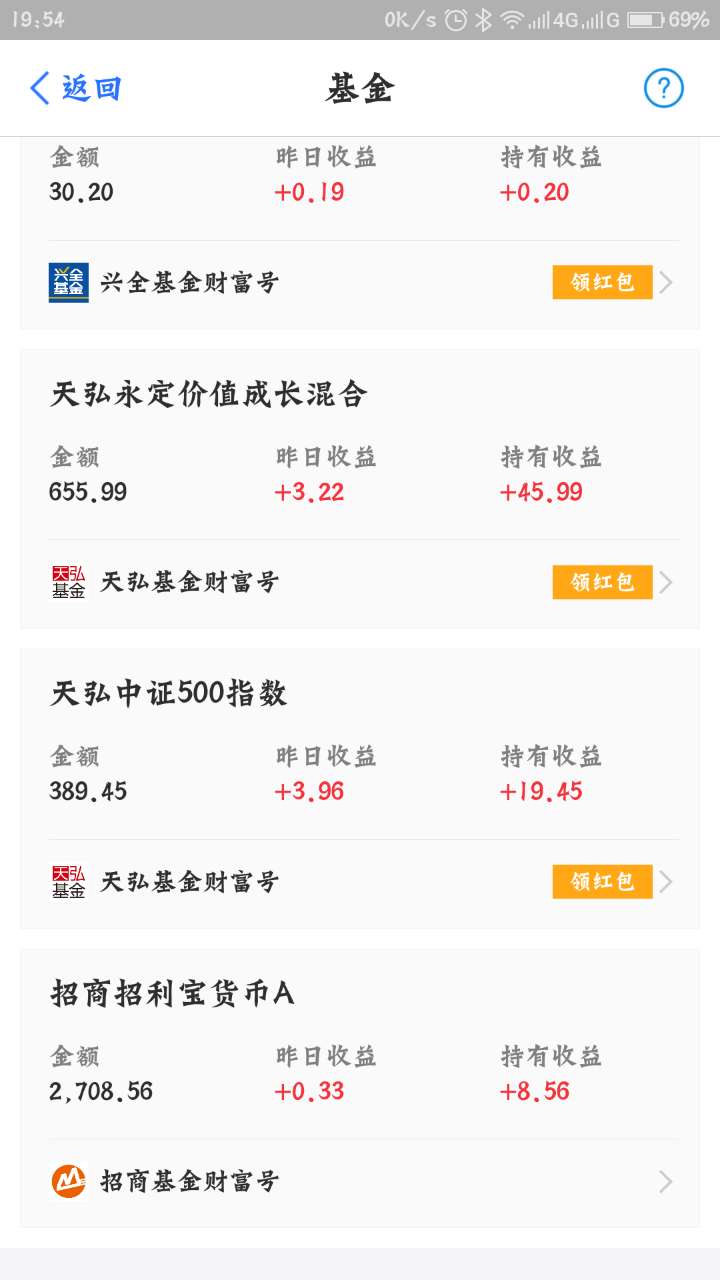
Task: Click the 天弘永定价值成长混合 fund title
Action: tap(210, 394)
